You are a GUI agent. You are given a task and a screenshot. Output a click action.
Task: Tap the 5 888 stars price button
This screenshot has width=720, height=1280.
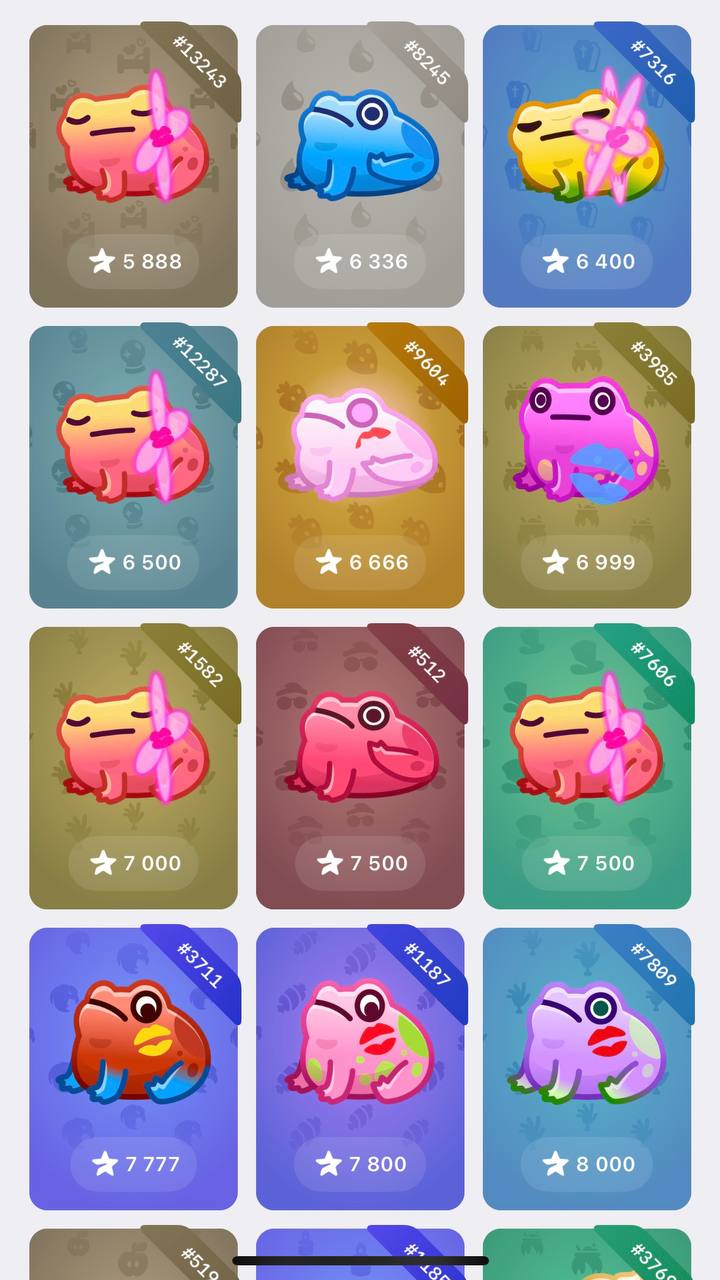(133, 262)
